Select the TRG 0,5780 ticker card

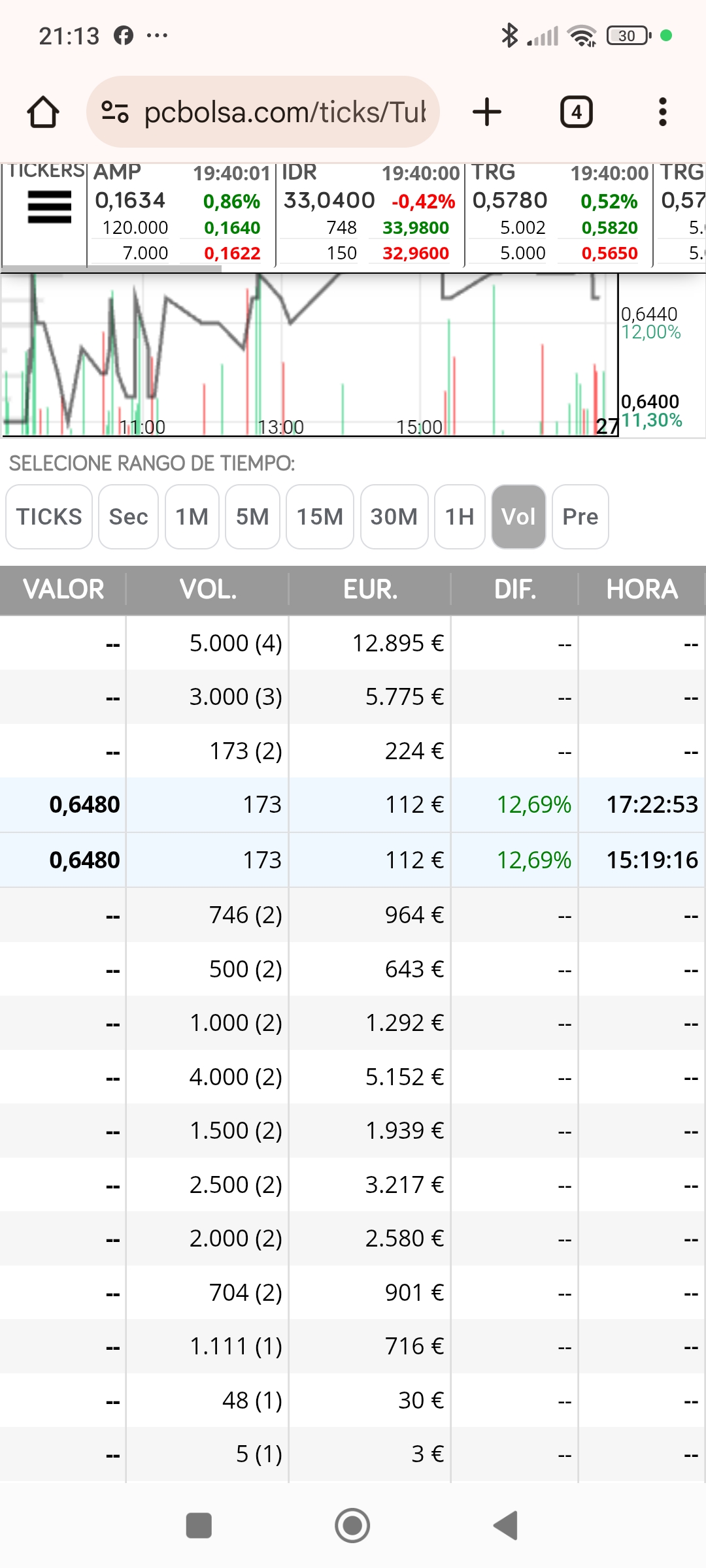pos(559,214)
